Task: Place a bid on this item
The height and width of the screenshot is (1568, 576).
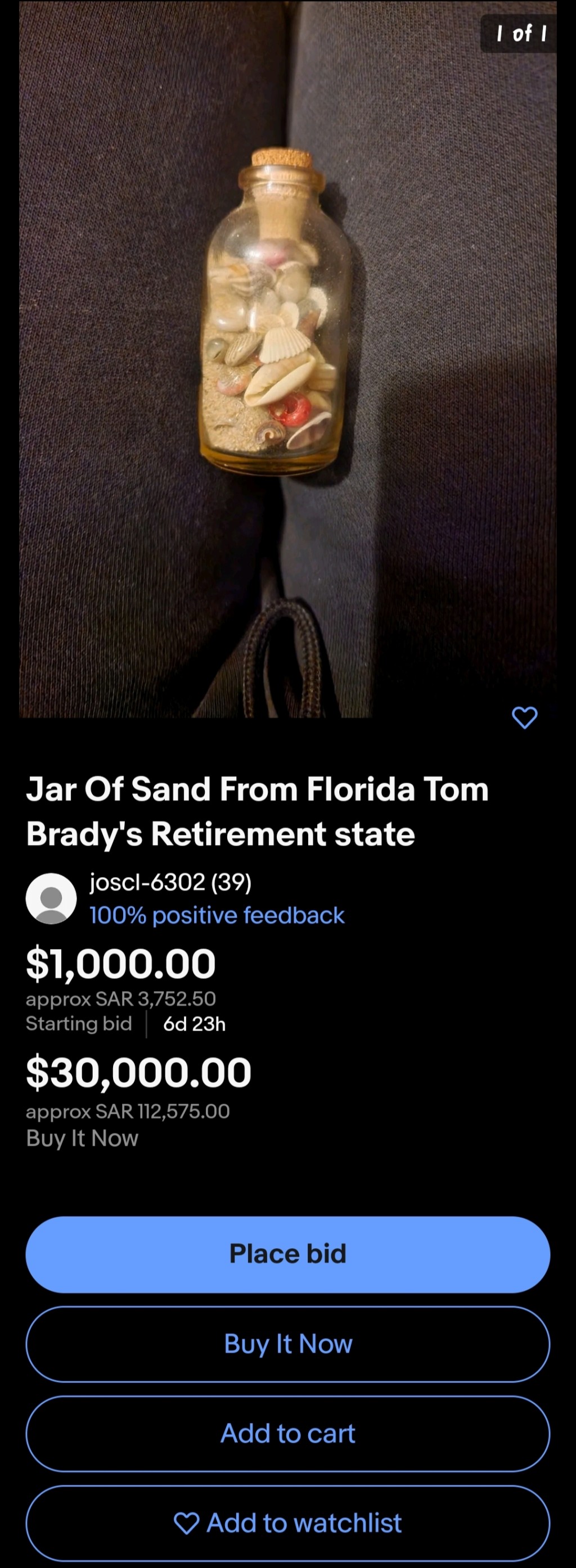Action: point(287,1254)
